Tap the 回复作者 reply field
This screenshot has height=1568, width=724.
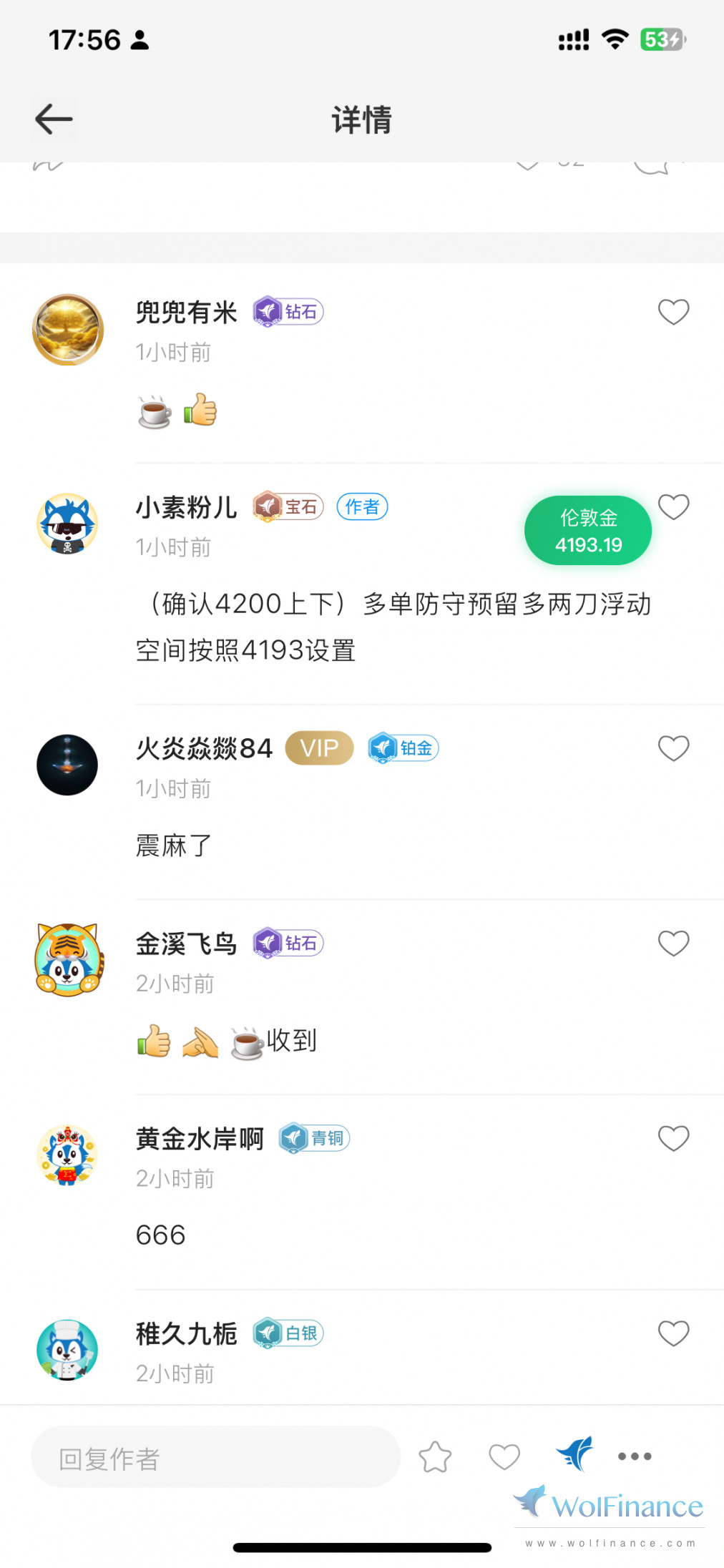point(215,1458)
